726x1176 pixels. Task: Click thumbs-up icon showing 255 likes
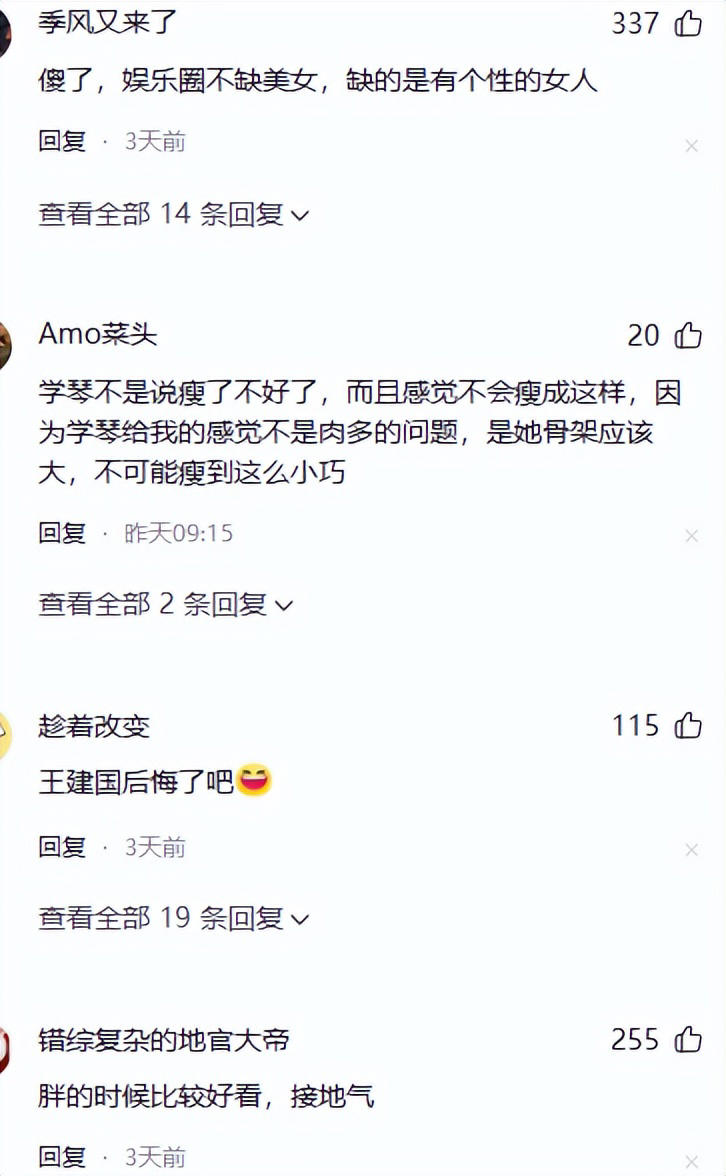pos(690,1040)
